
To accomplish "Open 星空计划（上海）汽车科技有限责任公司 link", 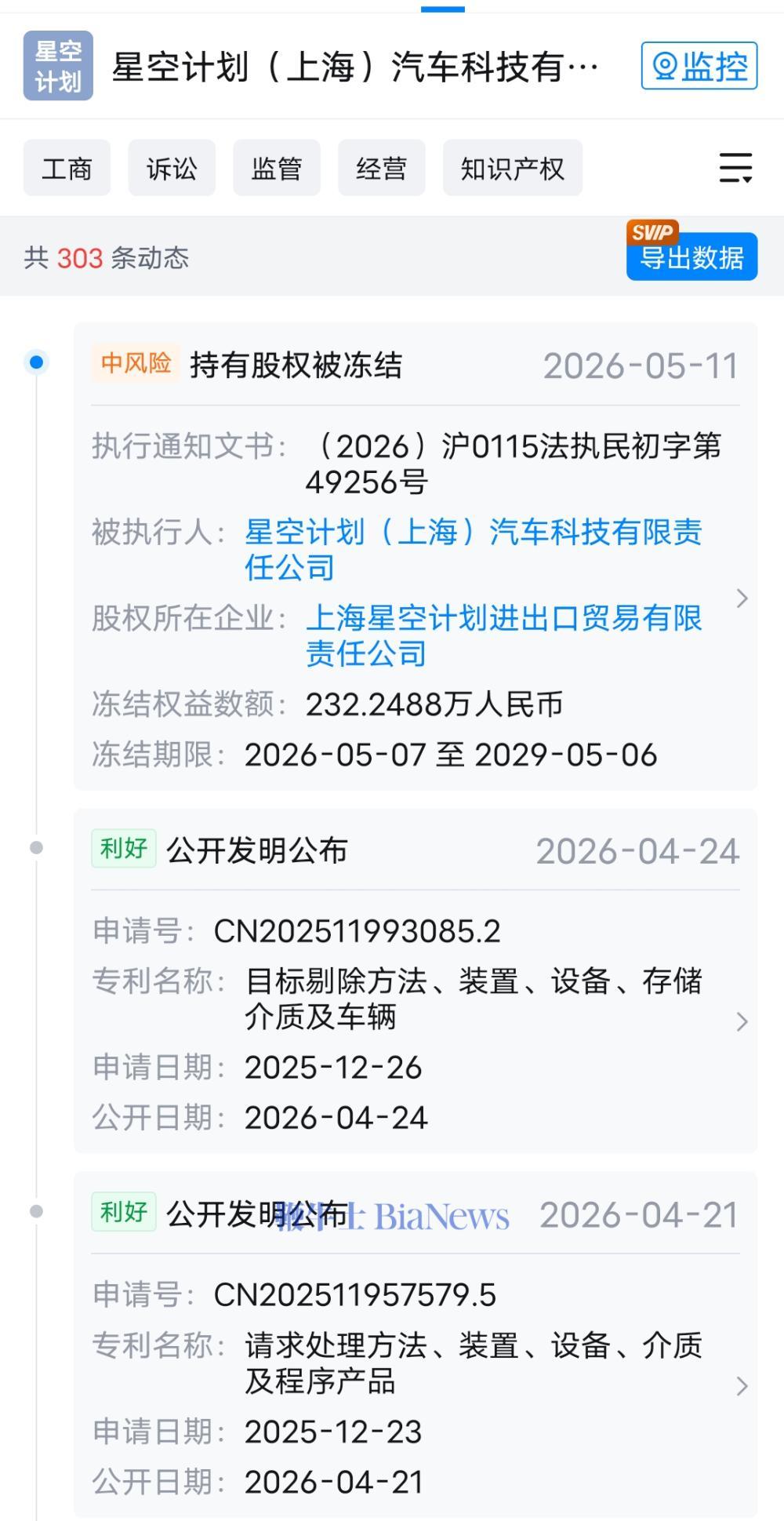I will click(x=473, y=549).
